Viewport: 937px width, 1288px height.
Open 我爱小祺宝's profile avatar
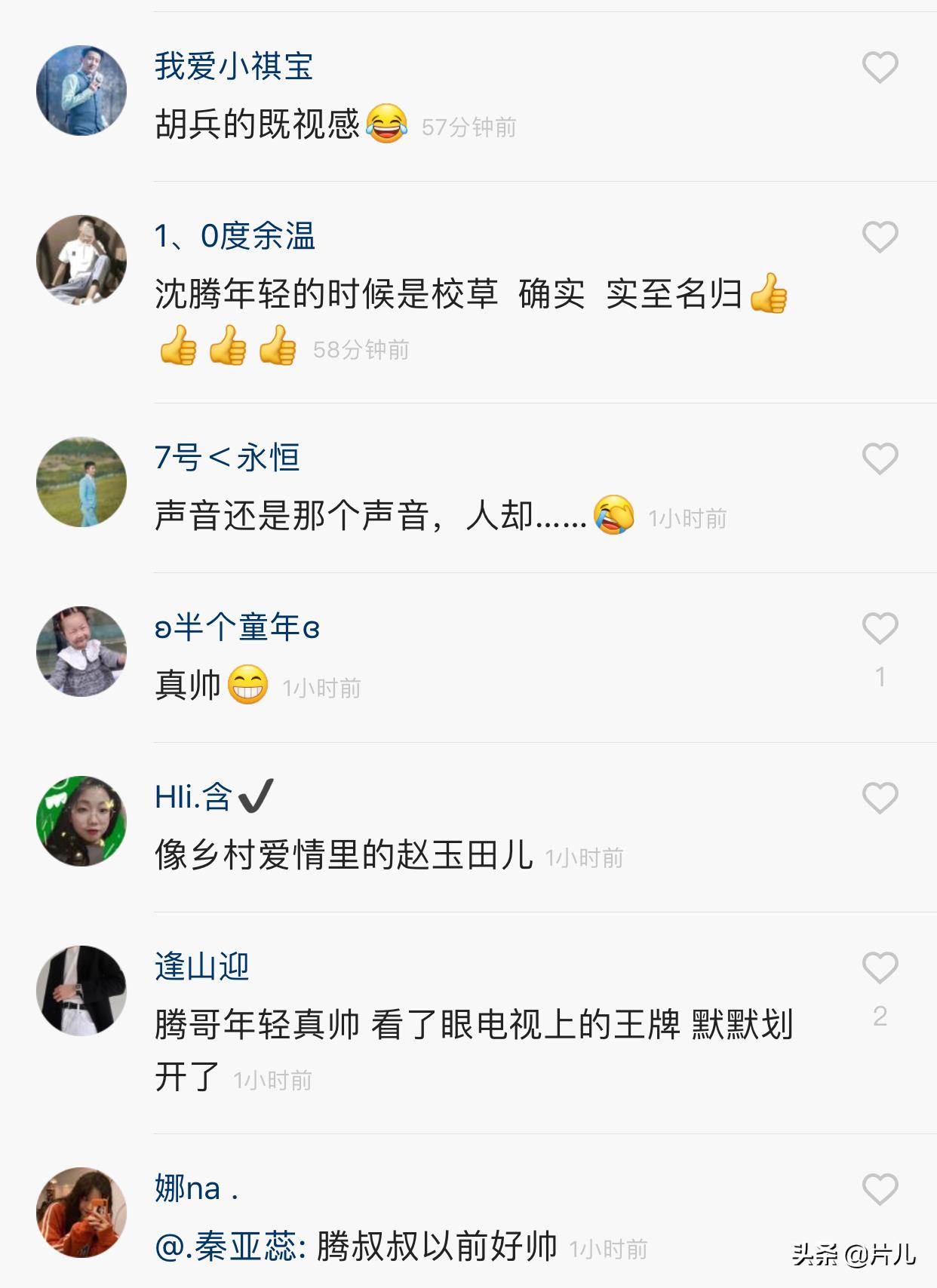(x=81, y=90)
